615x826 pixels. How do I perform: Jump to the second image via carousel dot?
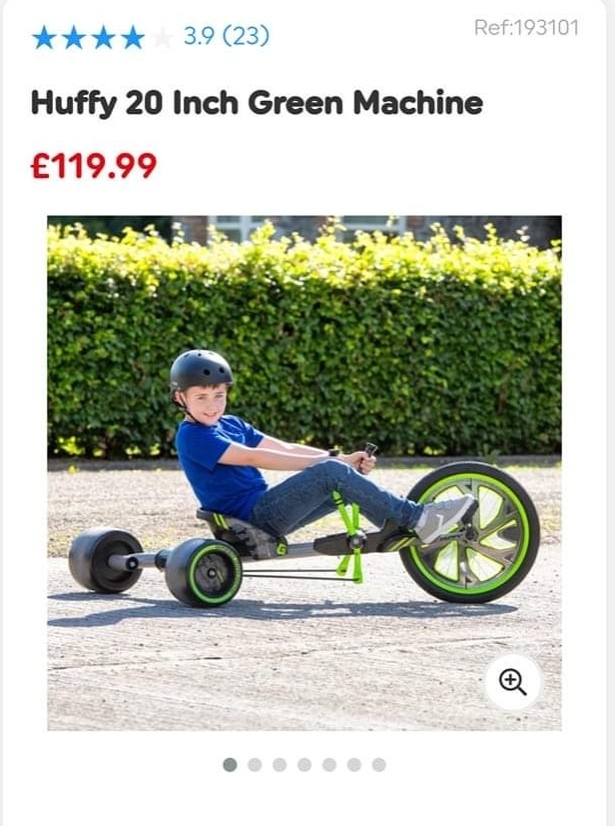(x=255, y=765)
